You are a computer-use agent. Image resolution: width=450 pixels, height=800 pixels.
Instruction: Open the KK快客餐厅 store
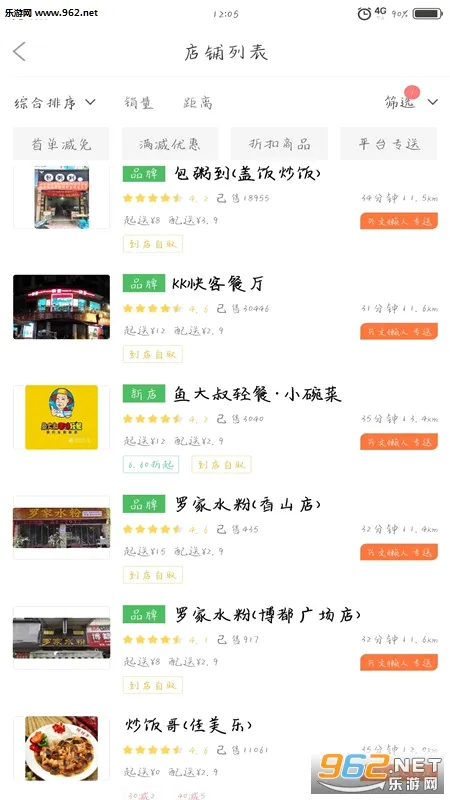click(225, 319)
